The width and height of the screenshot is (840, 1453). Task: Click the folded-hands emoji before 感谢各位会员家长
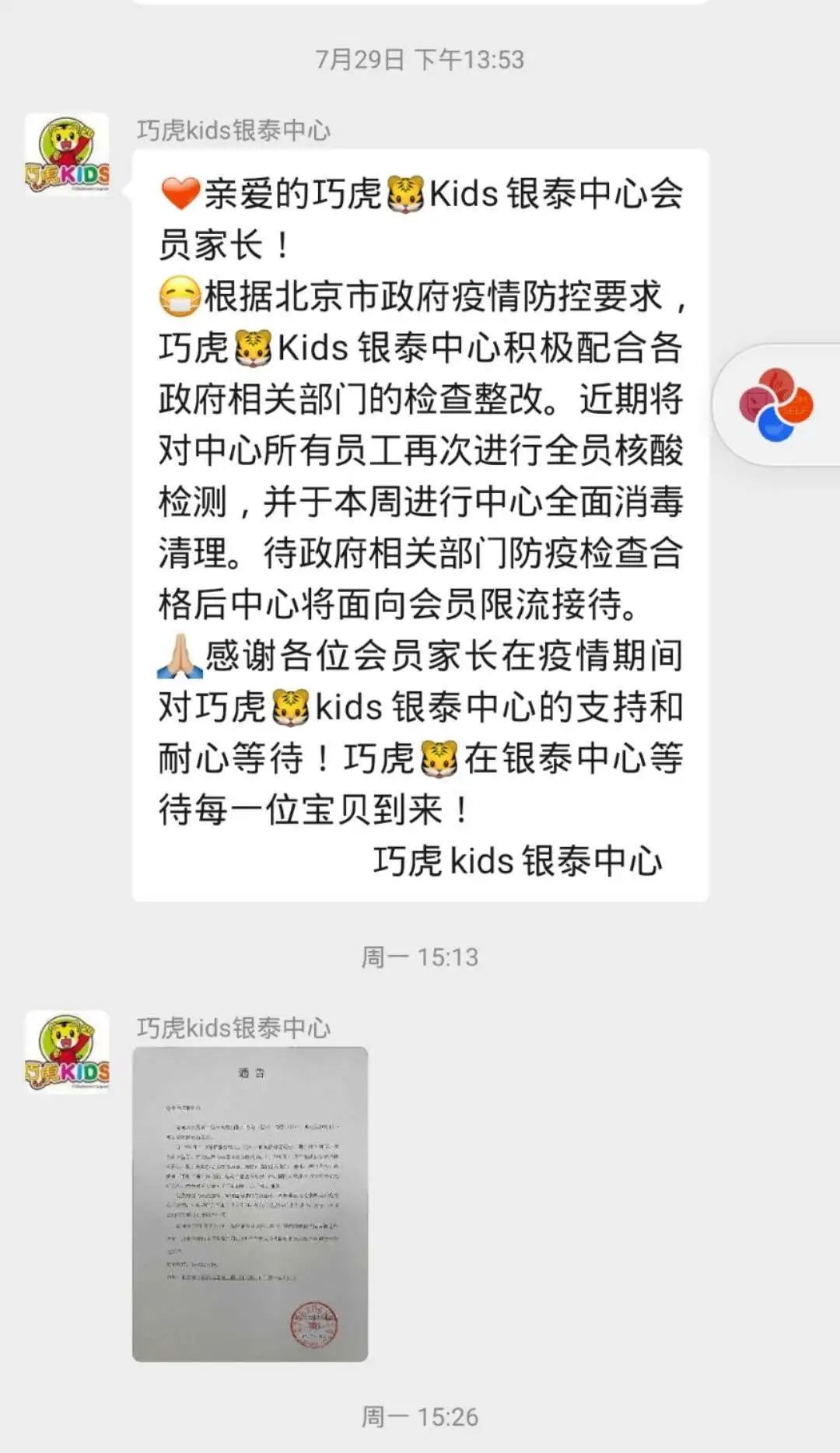click(179, 656)
